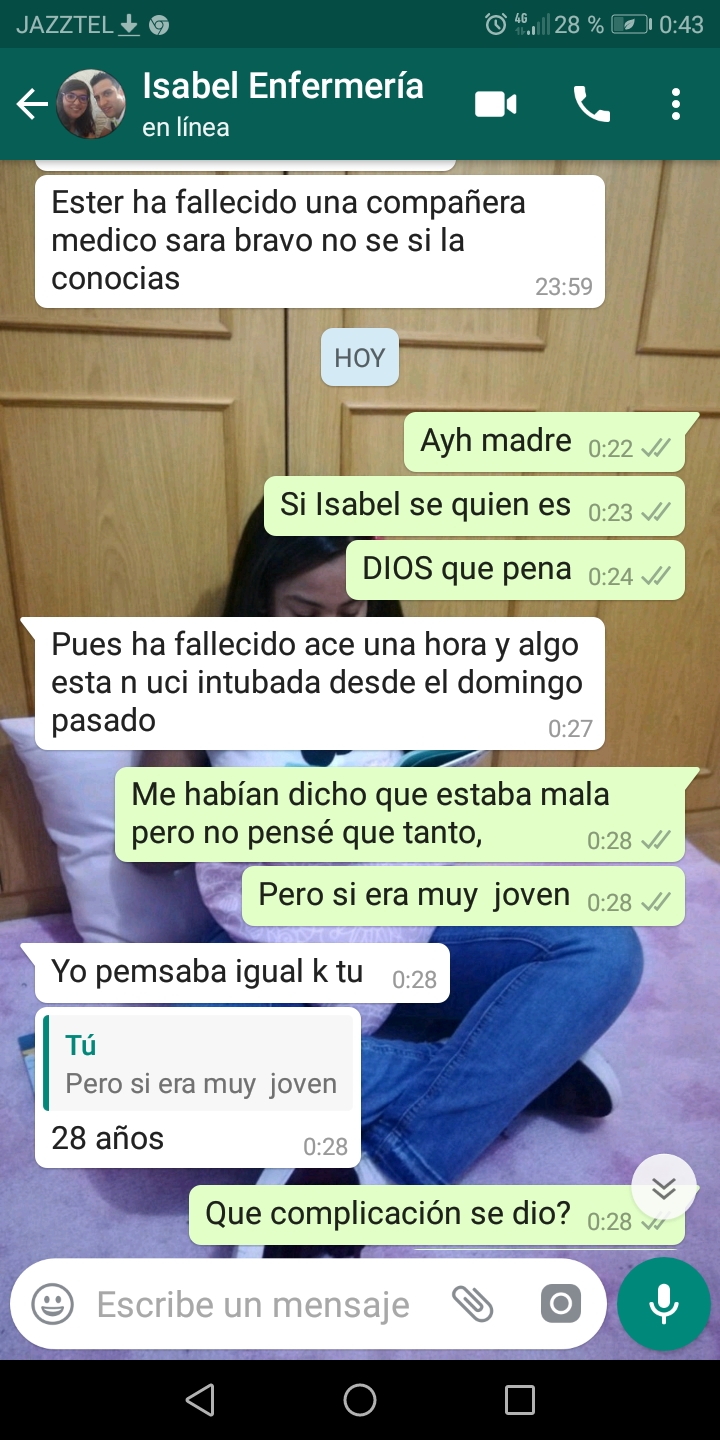Open the emoji picker
This screenshot has width=720, height=1440.
53,1304
